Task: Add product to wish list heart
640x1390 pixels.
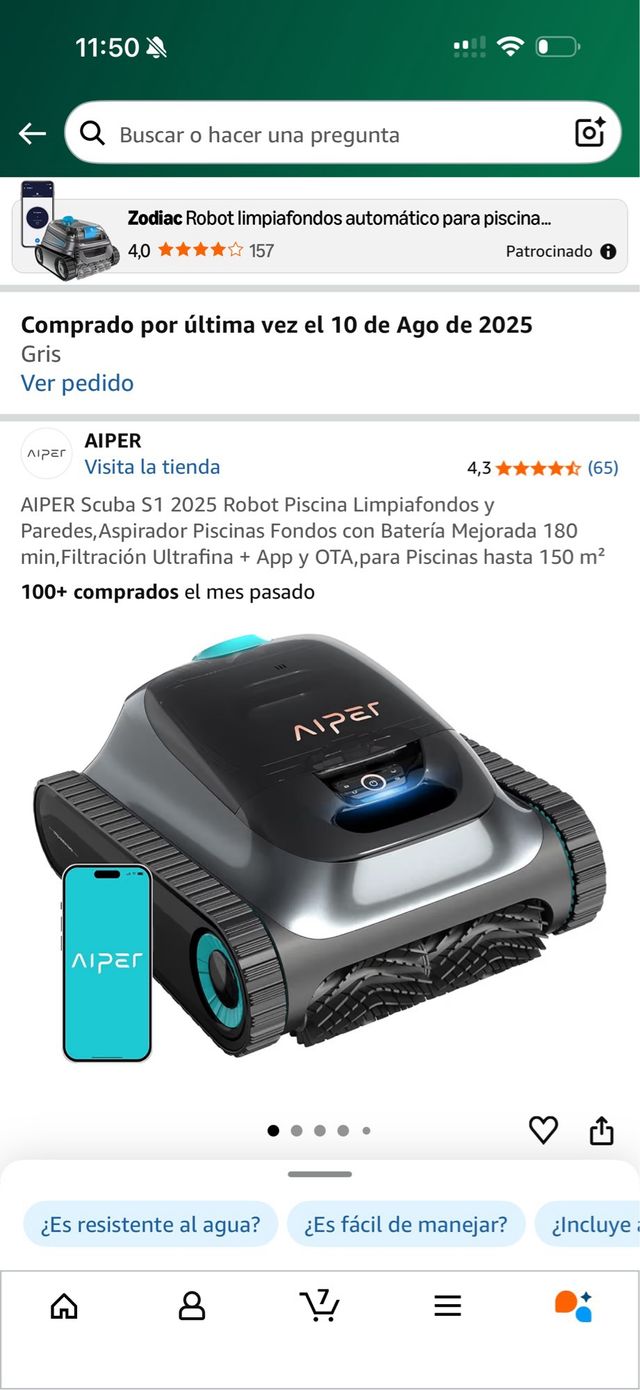Action: pos(543,1130)
